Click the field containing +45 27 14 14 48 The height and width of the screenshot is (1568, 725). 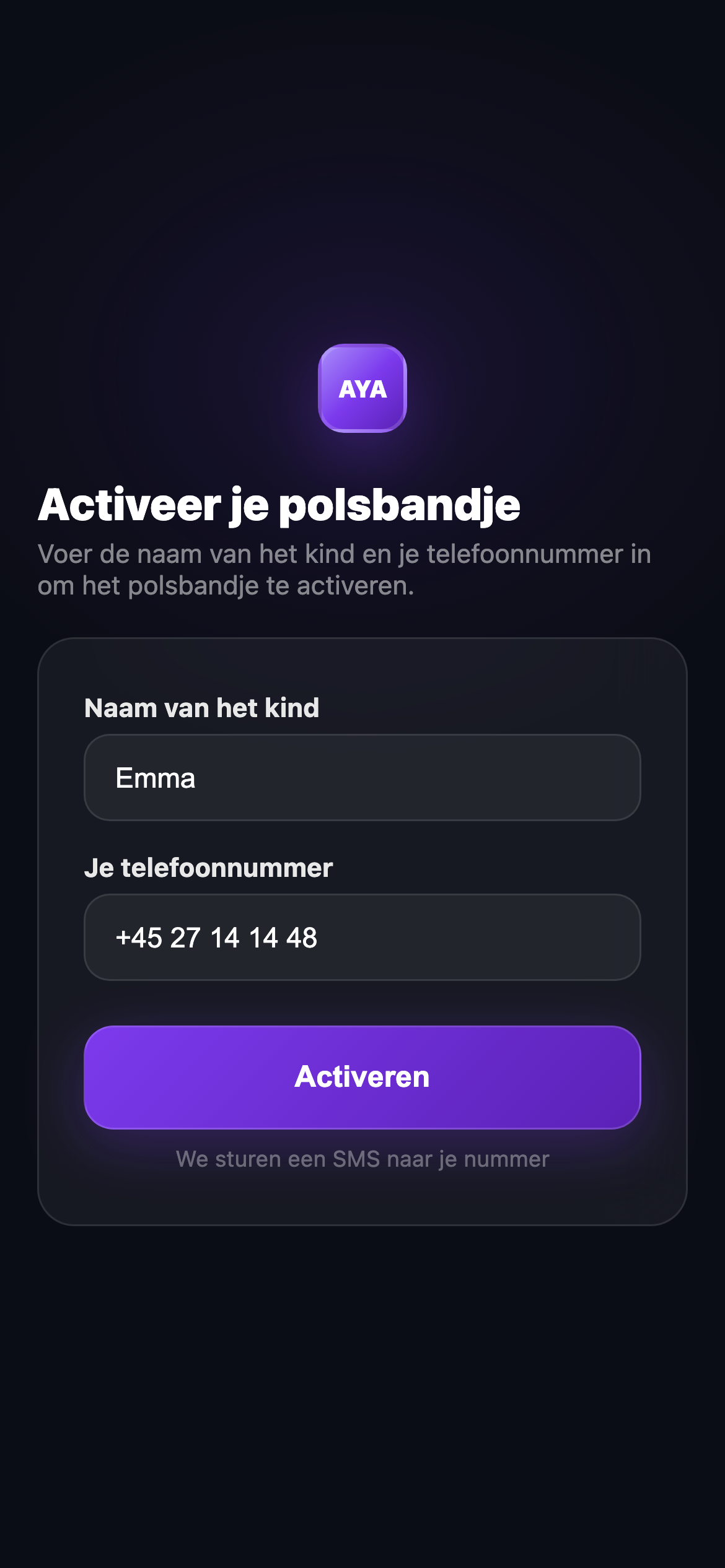point(361,937)
